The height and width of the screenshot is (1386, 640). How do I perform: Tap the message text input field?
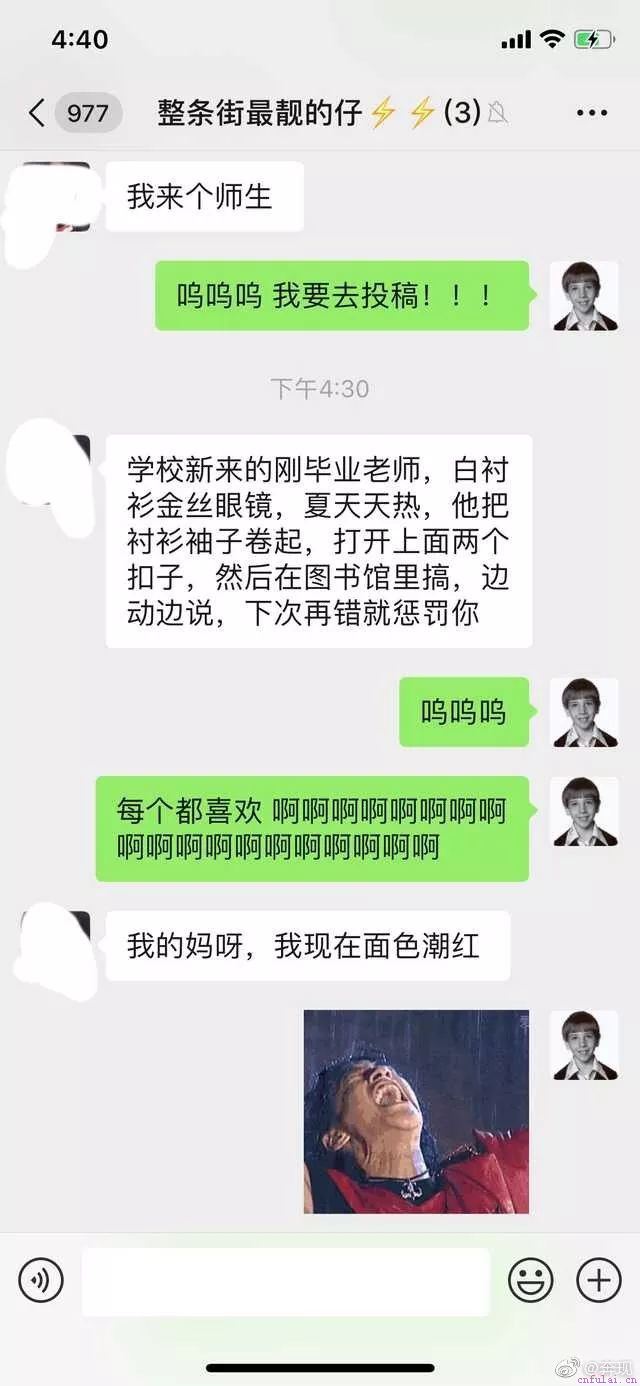[x=286, y=1281]
